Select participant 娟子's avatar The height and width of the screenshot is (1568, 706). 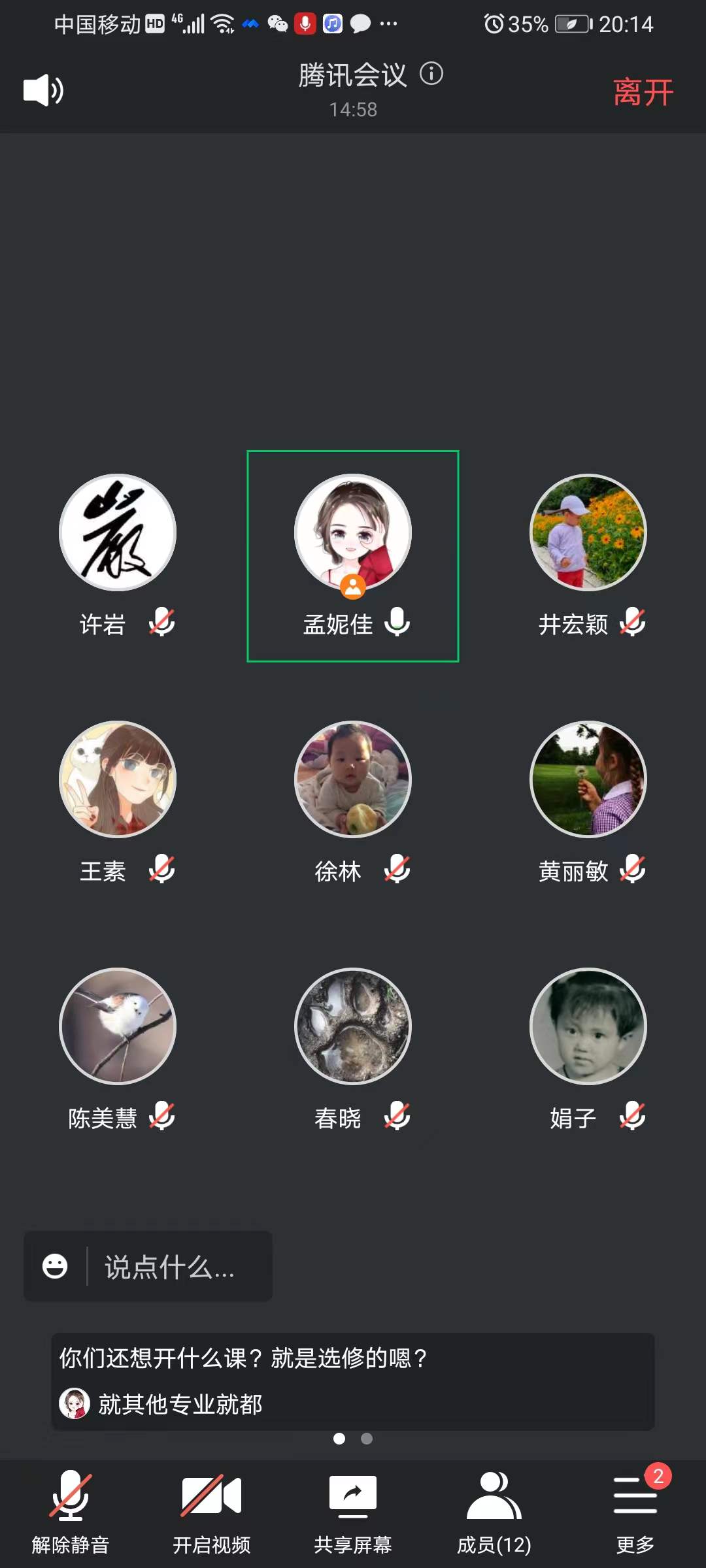pyautogui.click(x=588, y=1026)
